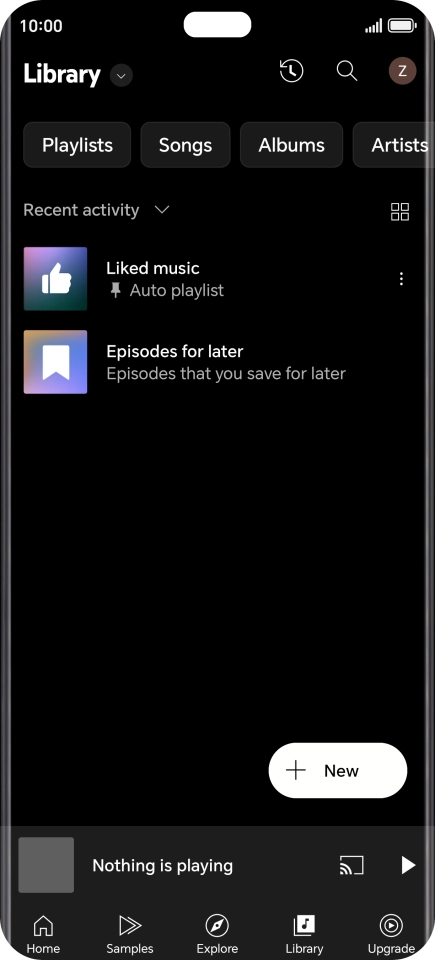Expand the Library dropdown arrow

121,75
